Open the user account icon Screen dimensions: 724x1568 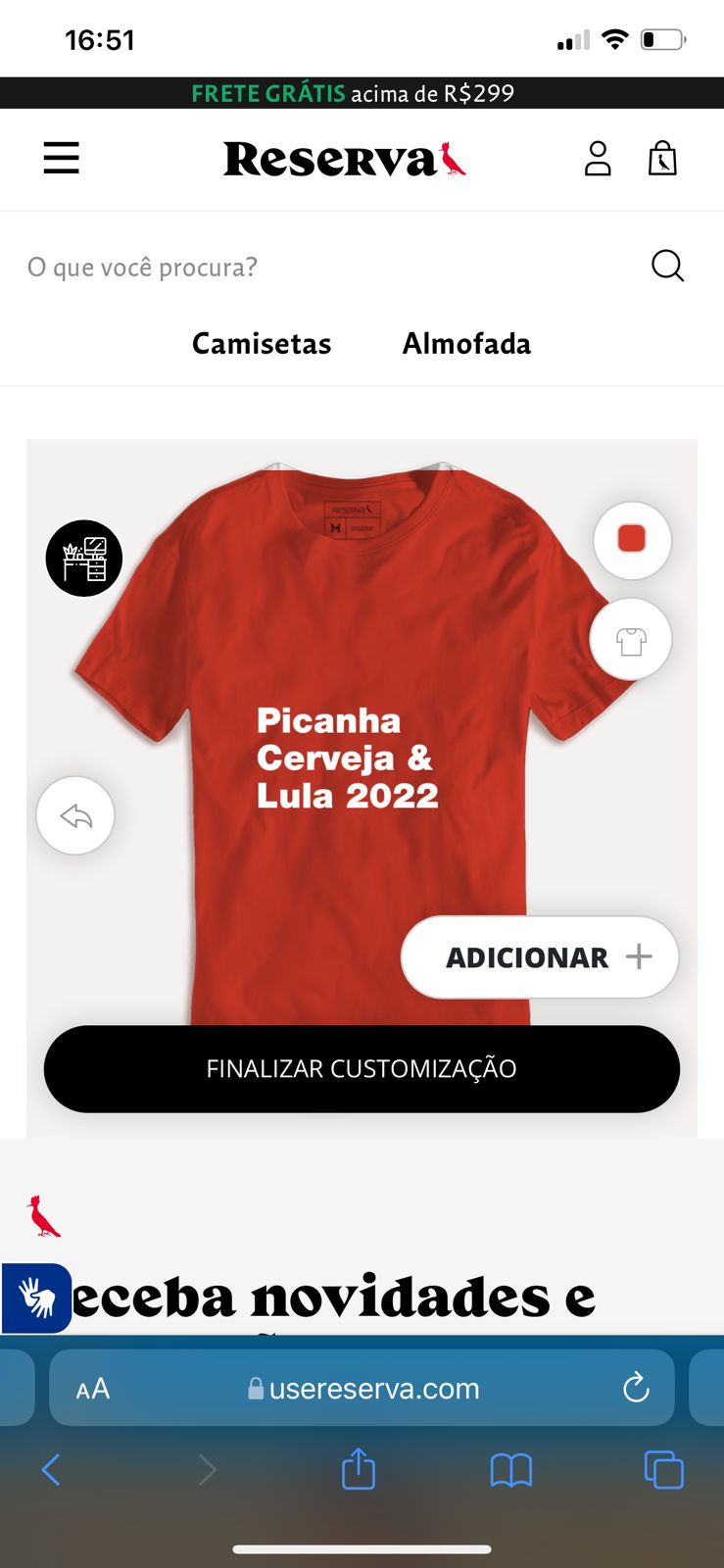coord(598,158)
